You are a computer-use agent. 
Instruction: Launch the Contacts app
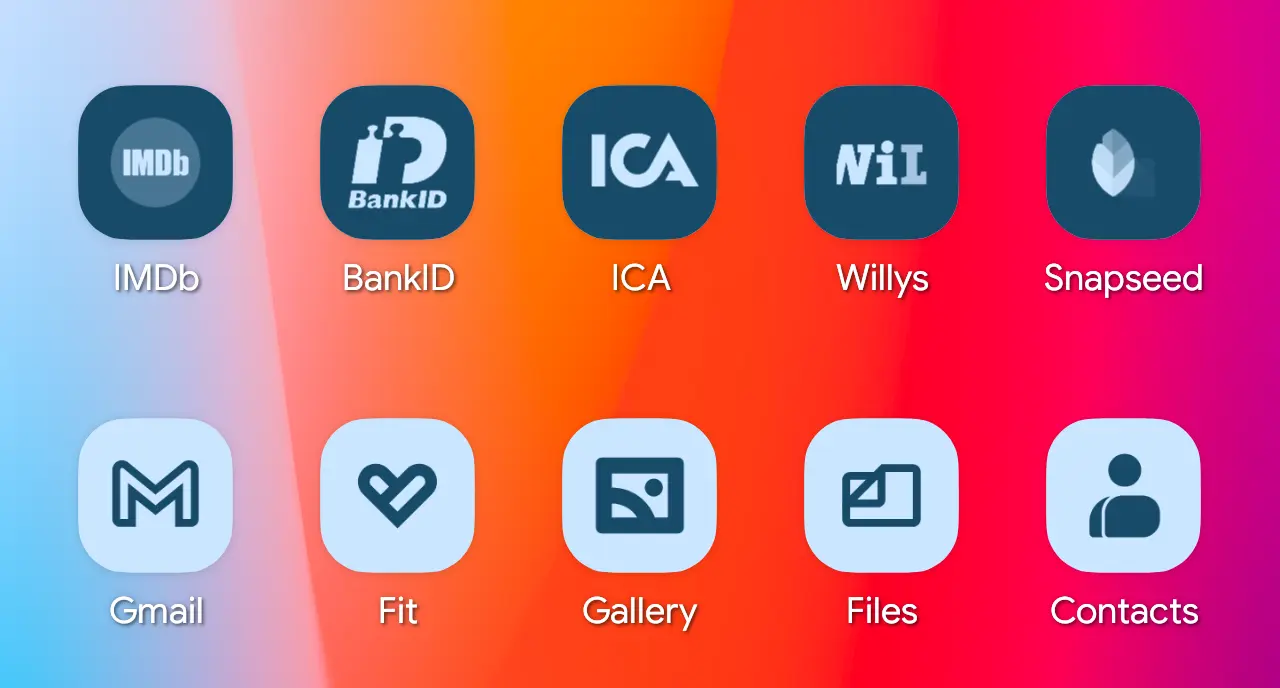(1123, 495)
